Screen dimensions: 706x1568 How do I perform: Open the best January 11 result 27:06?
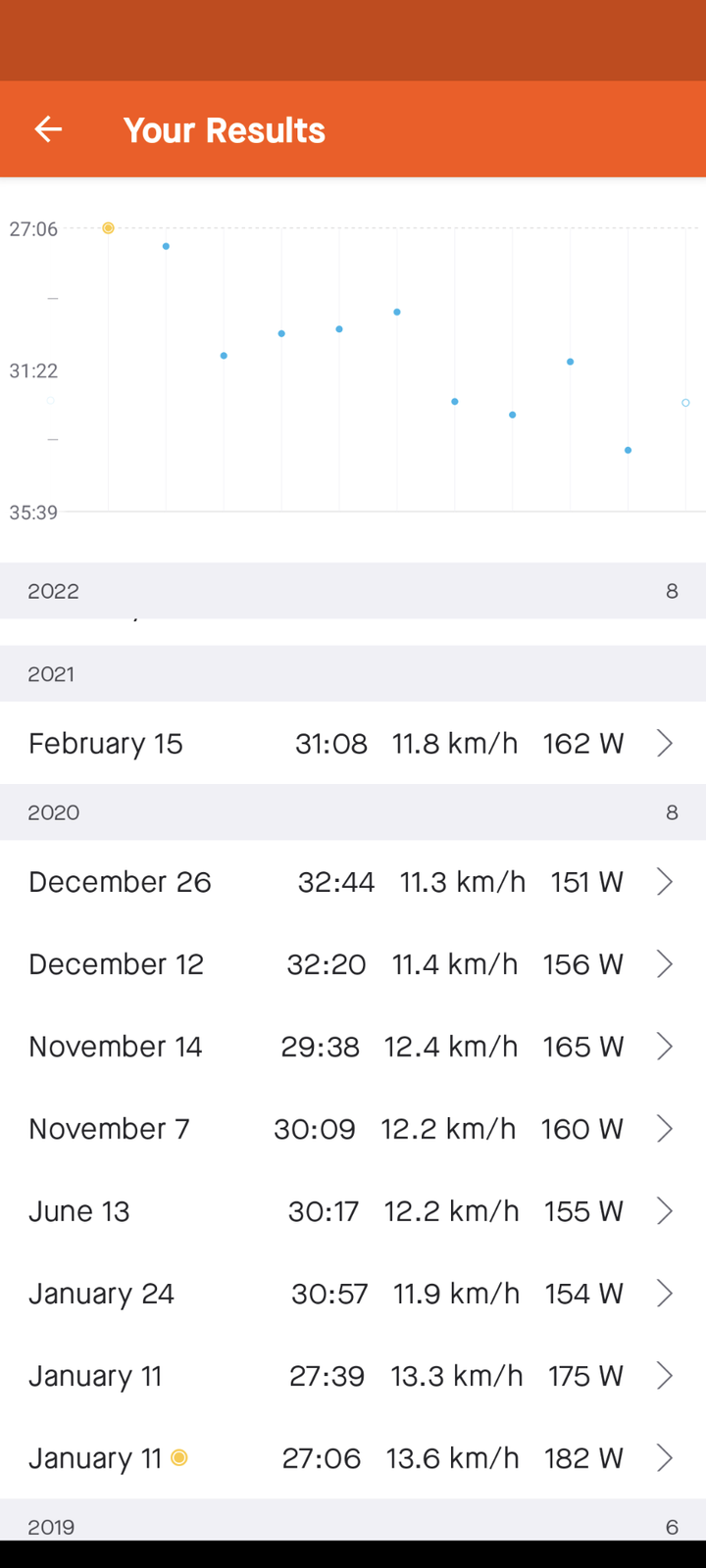click(x=353, y=1458)
